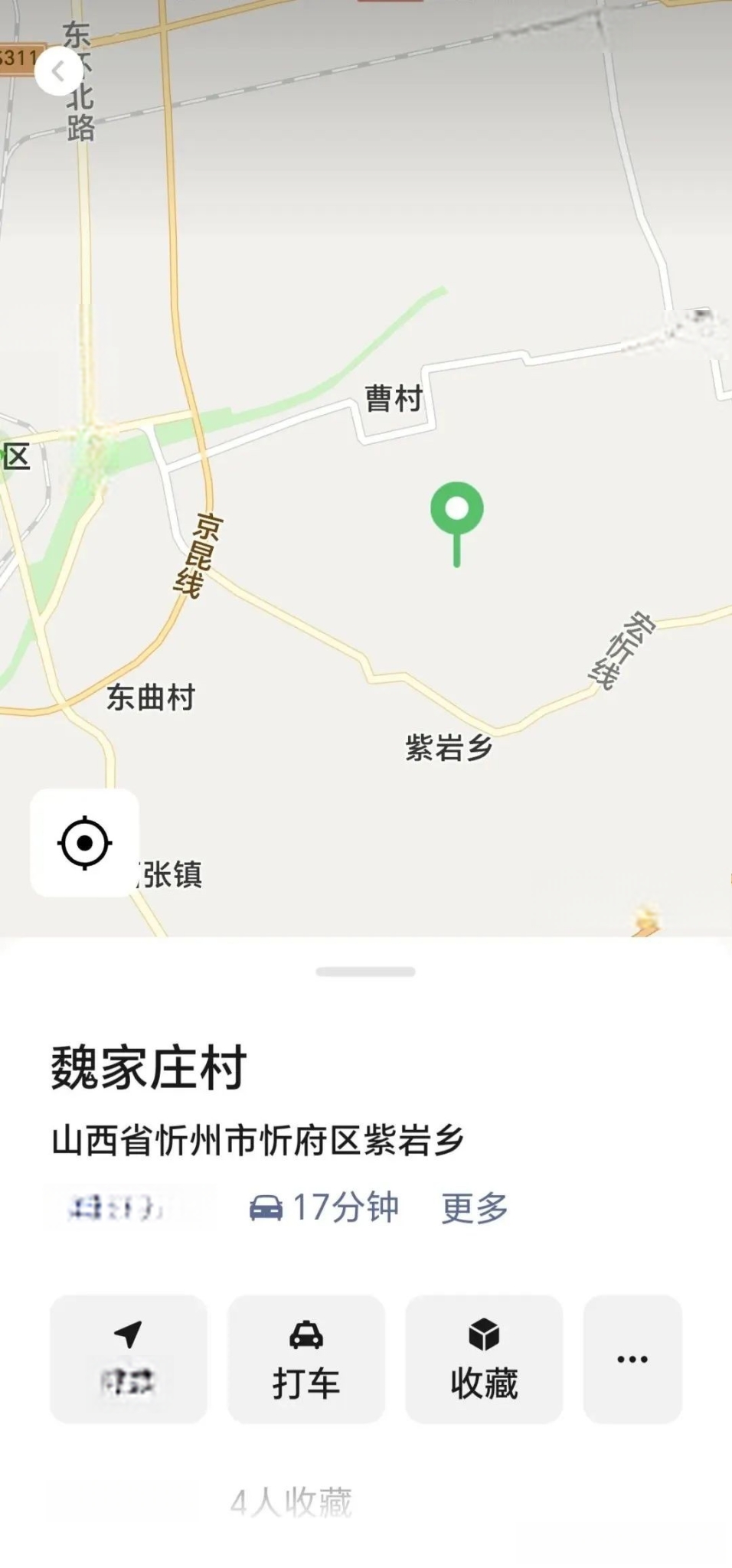Open the three-dot more options button
The width and height of the screenshot is (732, 1568).
[x=632, y=1359]
